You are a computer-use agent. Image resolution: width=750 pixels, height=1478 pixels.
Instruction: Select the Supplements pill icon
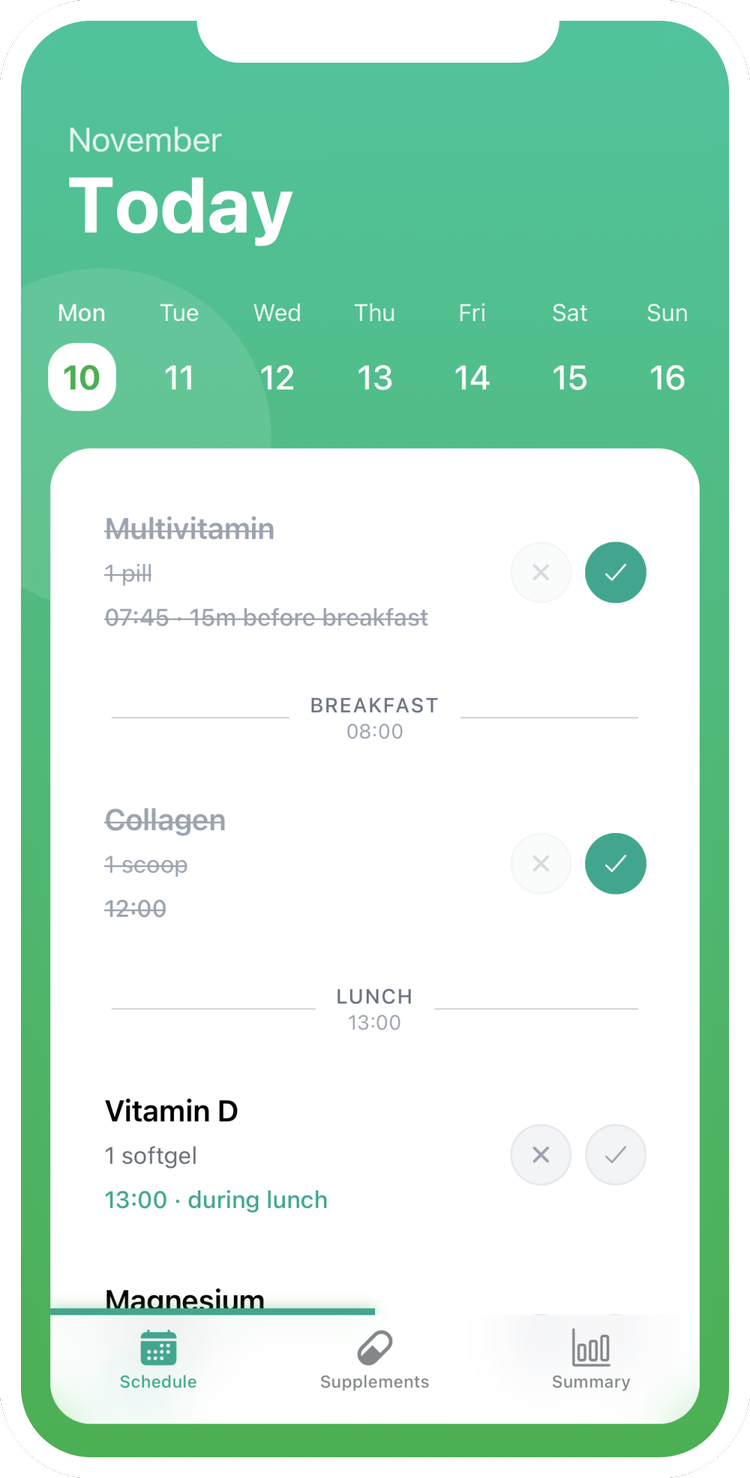click(x=374, y=1346)
